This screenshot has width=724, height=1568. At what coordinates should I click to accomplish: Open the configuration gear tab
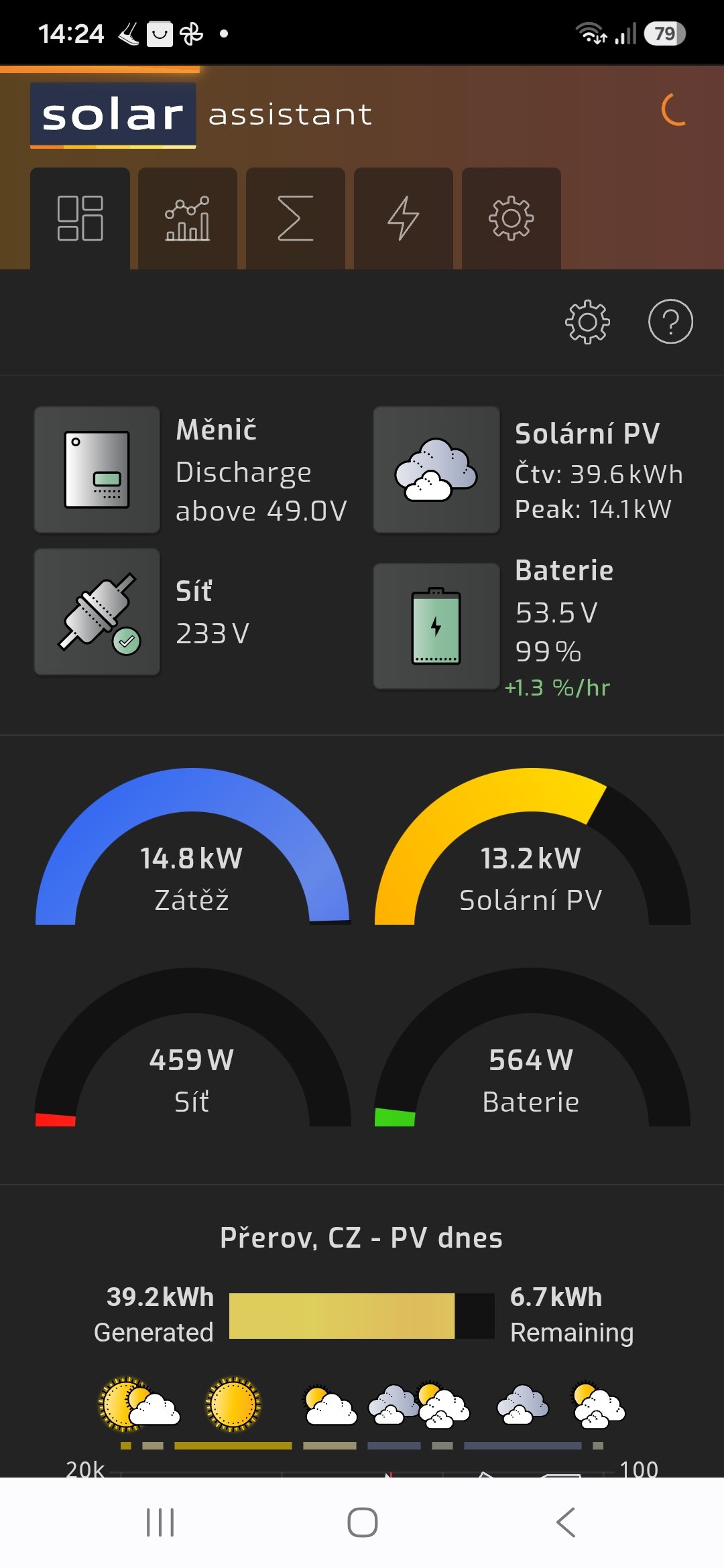511,218
